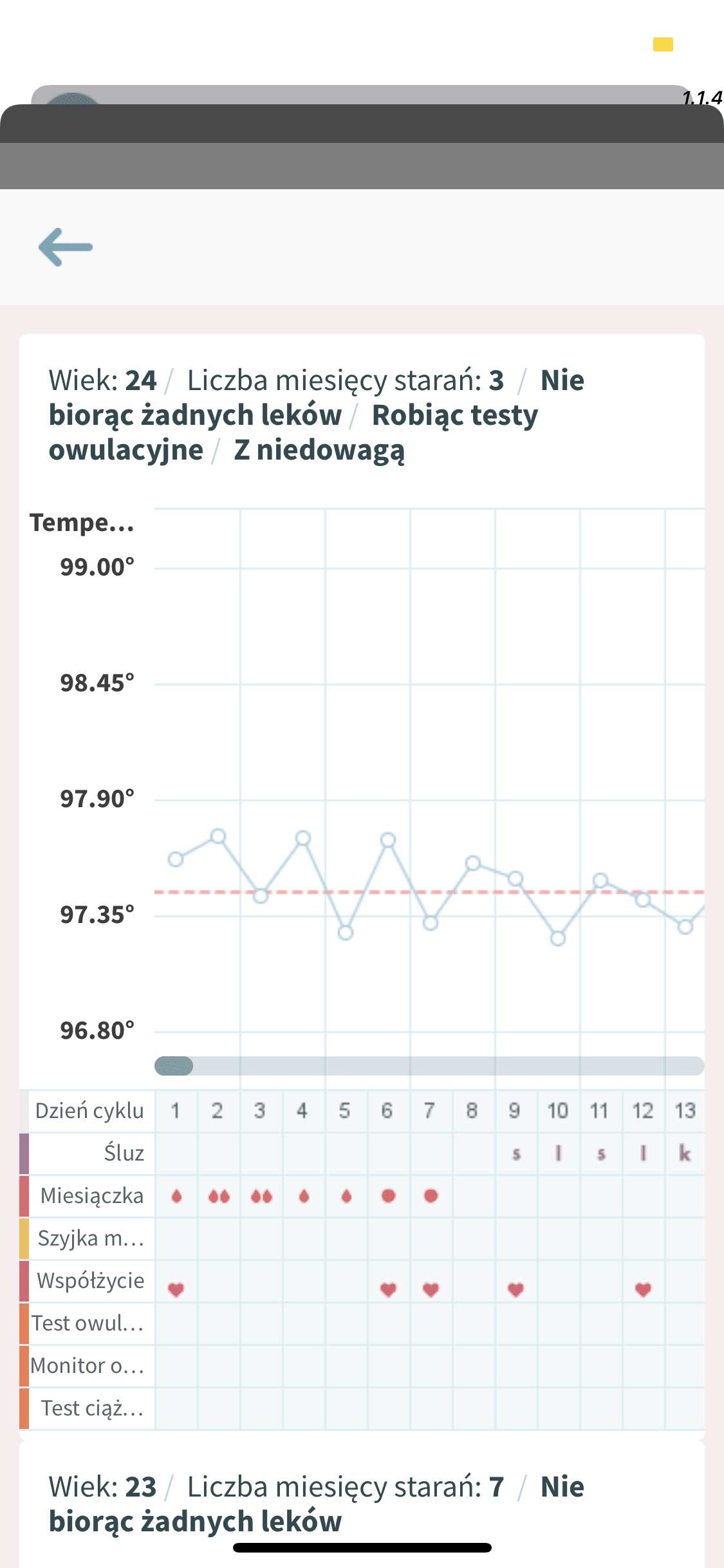Tap the chart's horizontal scrollbar handle
724x1568 pixels.
tap(174, 1066)
